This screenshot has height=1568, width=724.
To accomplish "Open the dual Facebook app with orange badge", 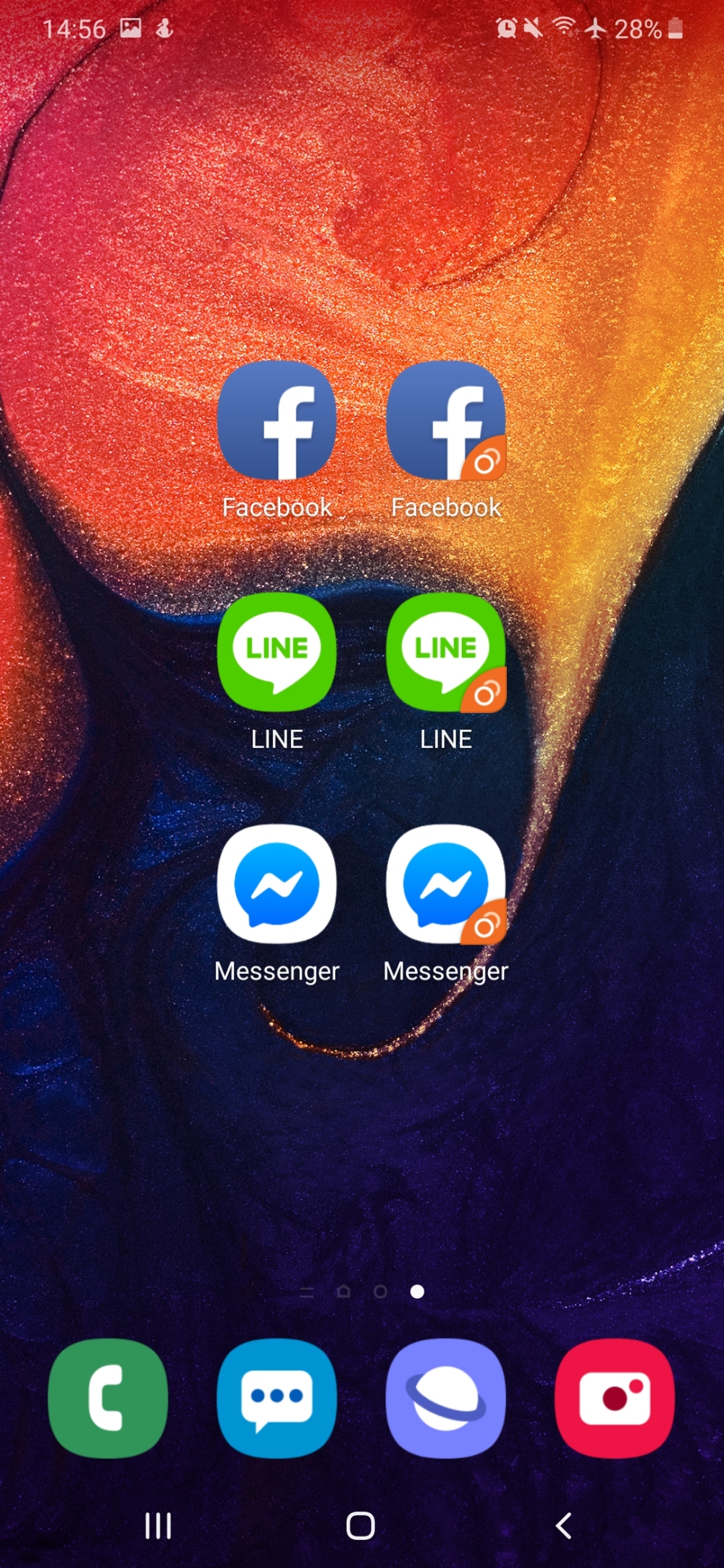I will point(446,421).
